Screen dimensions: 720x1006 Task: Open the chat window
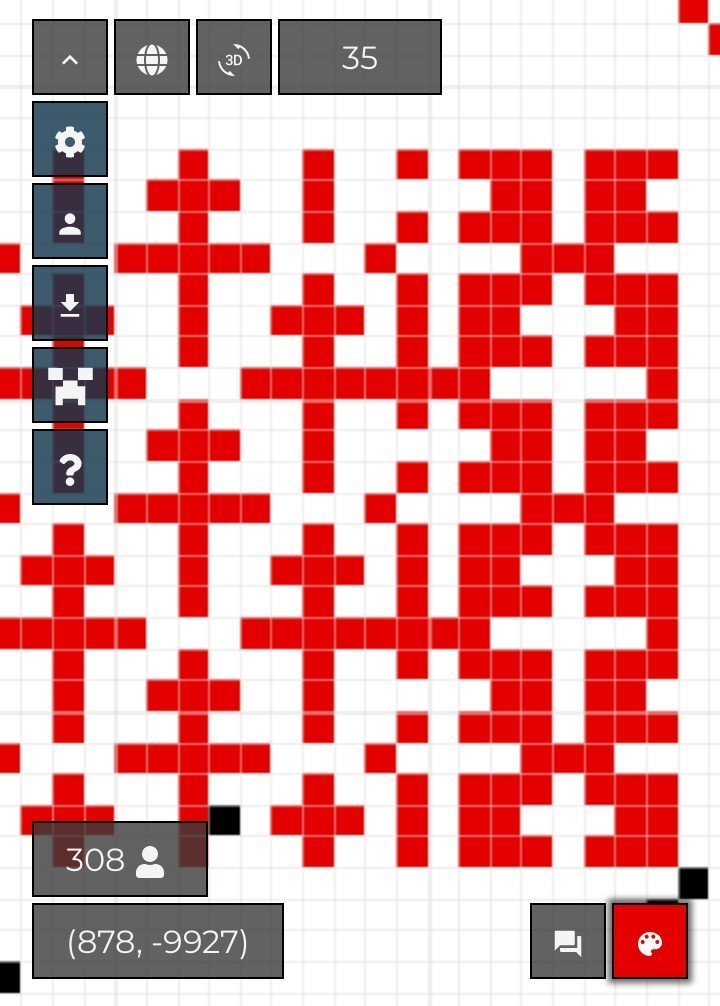coord(568,942)
